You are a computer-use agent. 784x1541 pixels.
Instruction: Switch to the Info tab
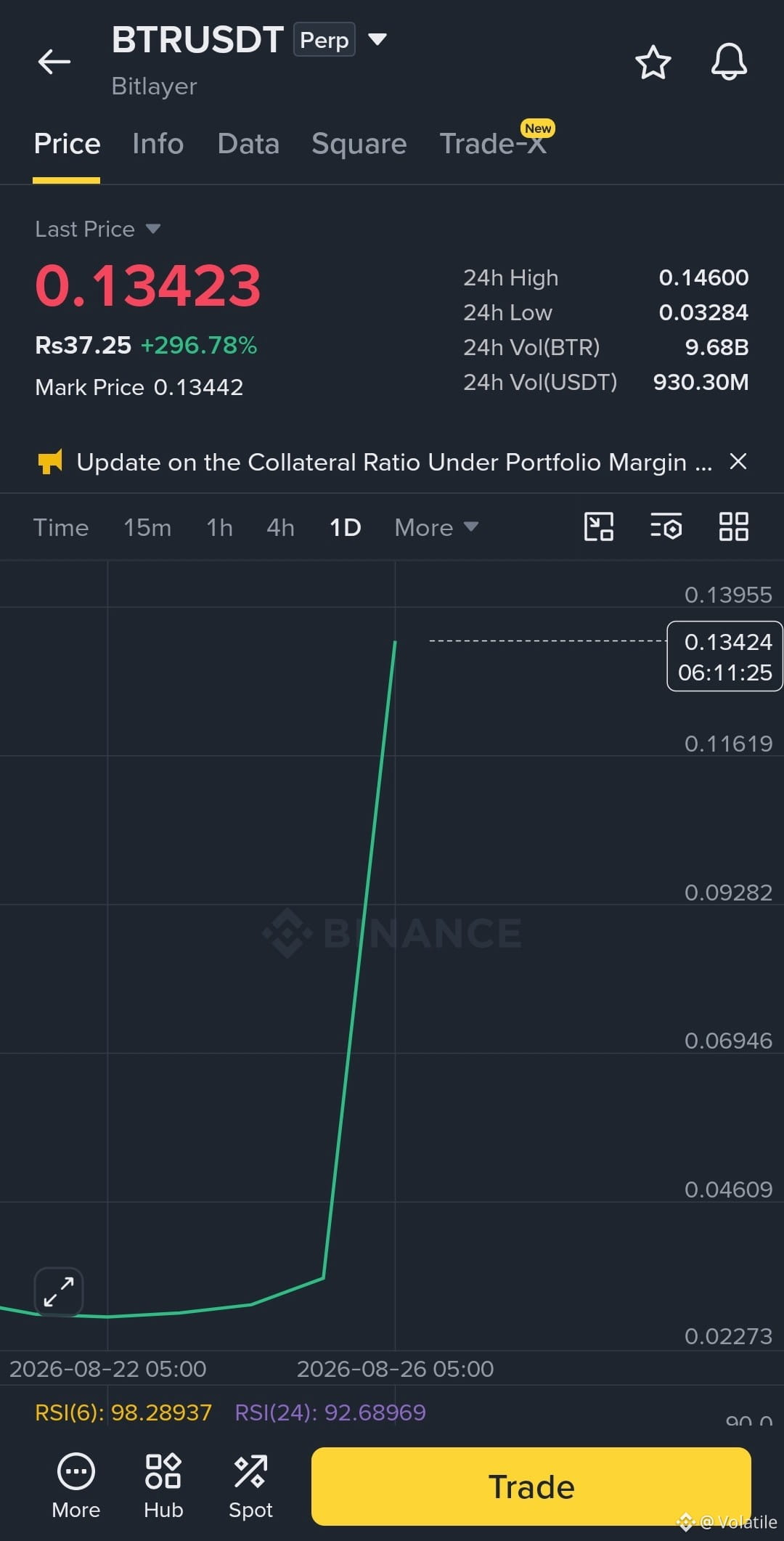[158, 144]
